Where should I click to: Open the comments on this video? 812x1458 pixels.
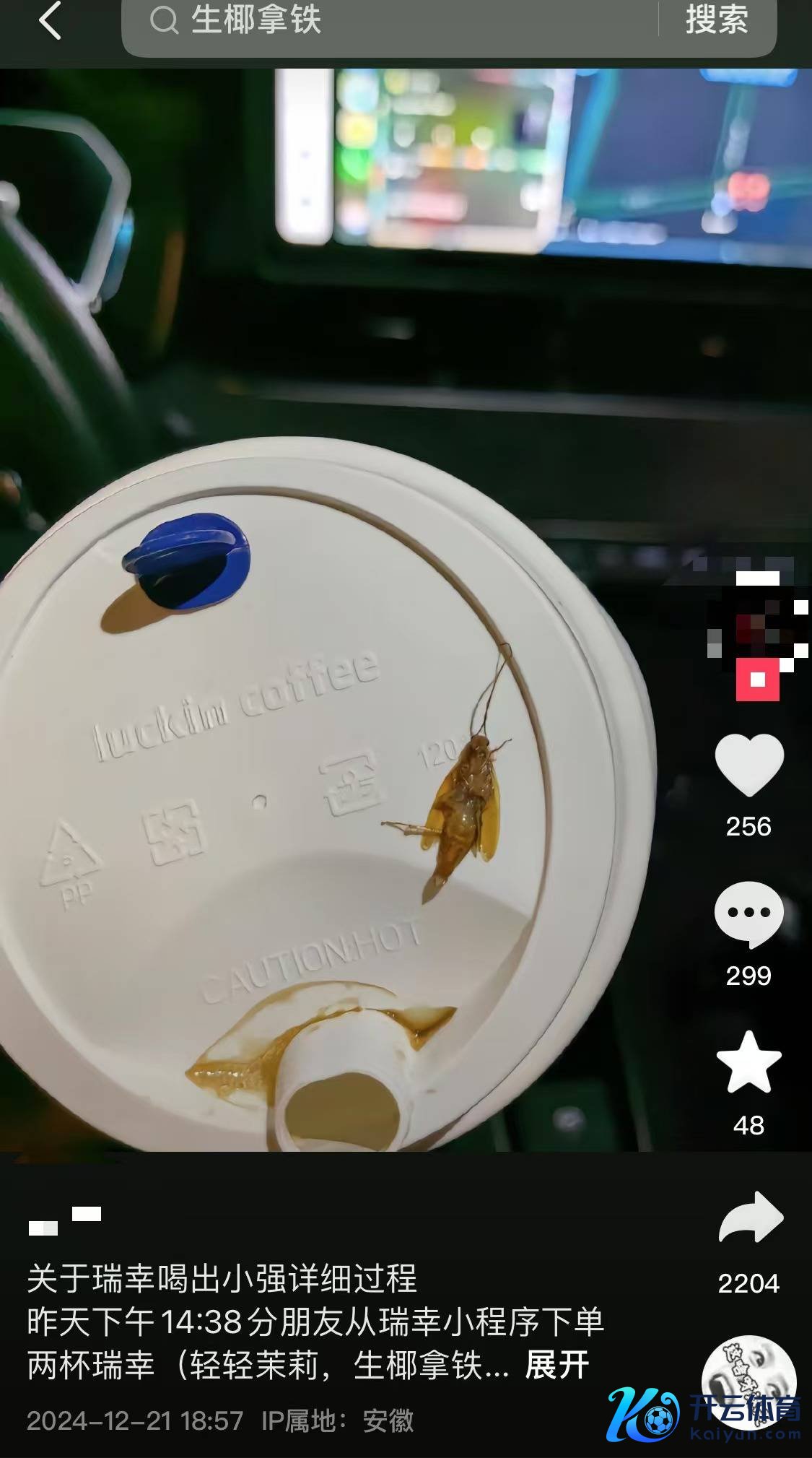click(748, 914)
